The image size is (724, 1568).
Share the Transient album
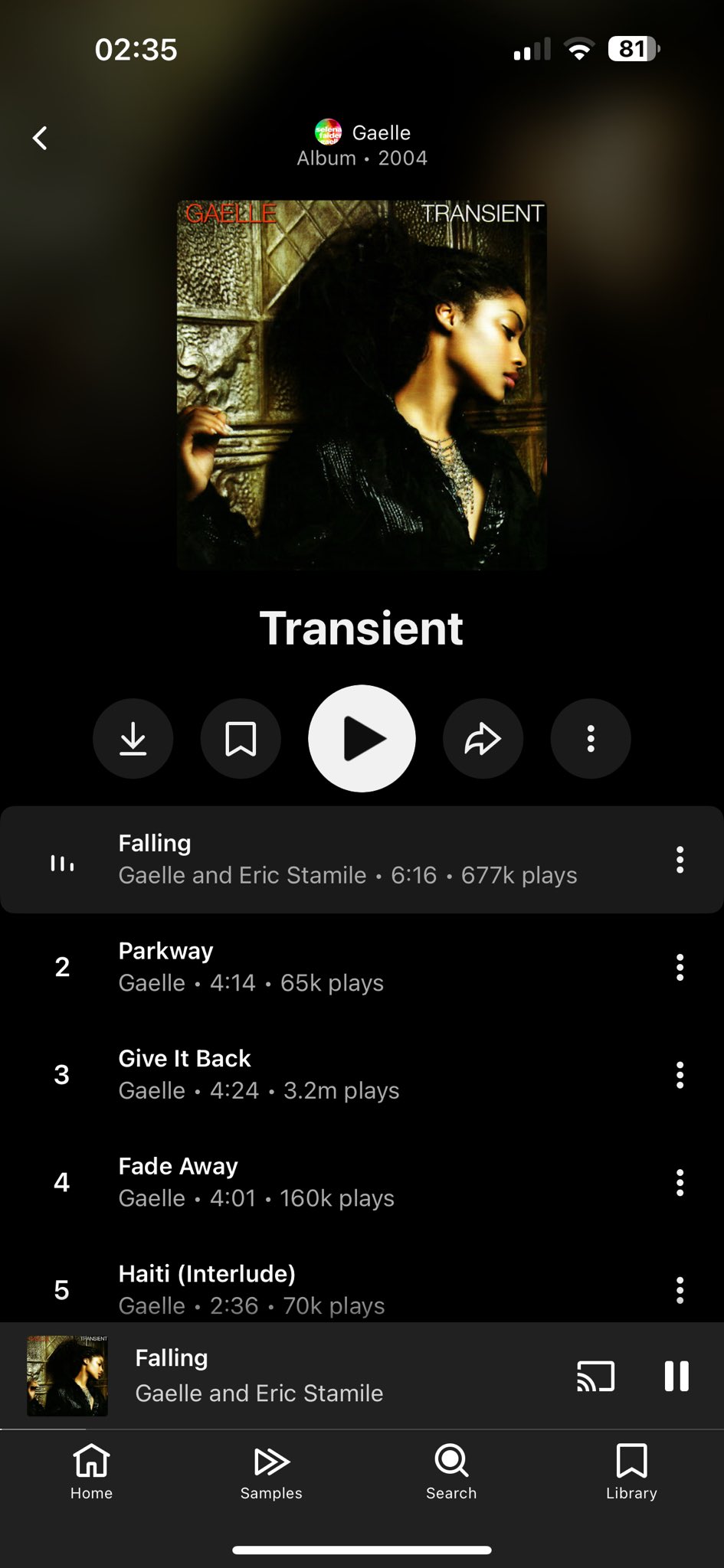(483, 739)
